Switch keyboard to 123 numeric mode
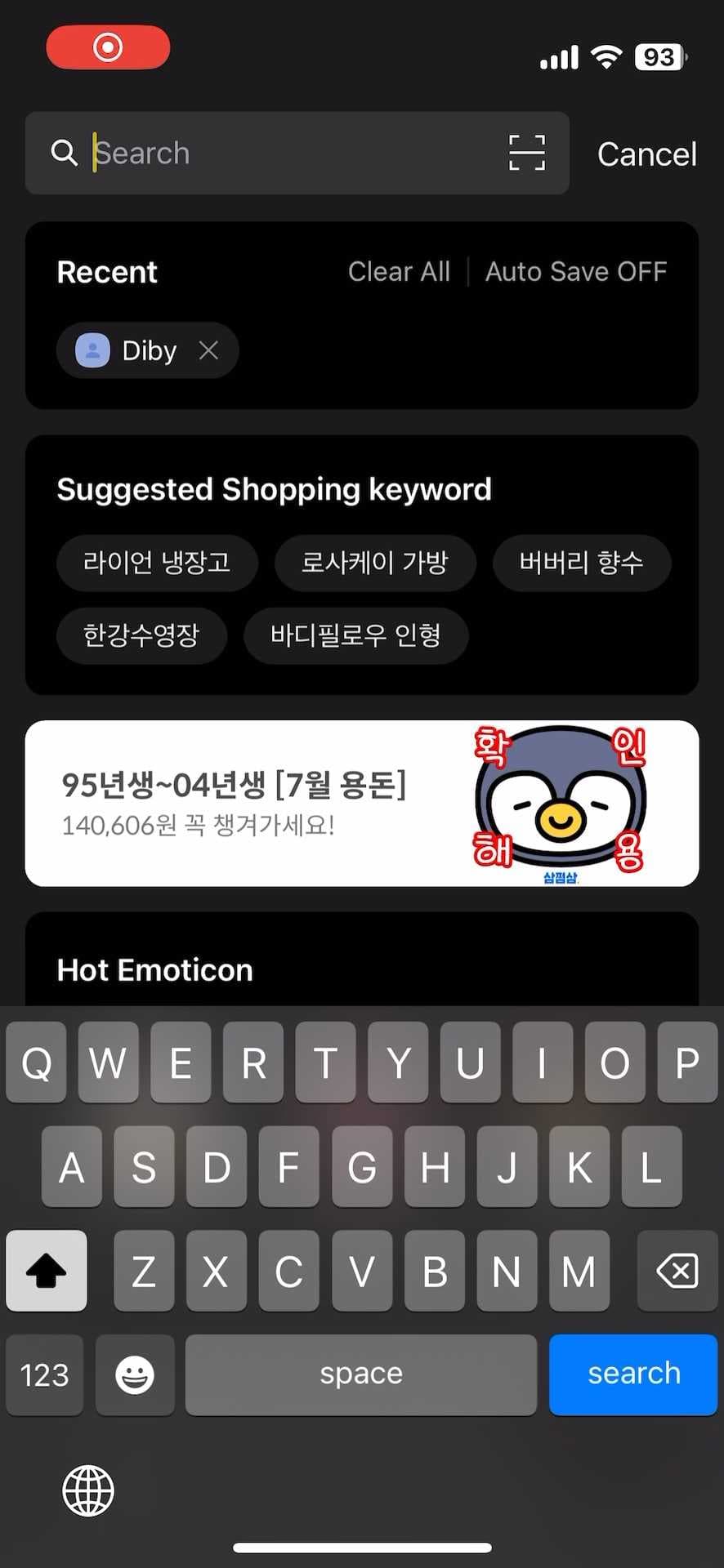Image resolution: width=724 pixels, height=1568 pixels. click(x=44, y=1374)
